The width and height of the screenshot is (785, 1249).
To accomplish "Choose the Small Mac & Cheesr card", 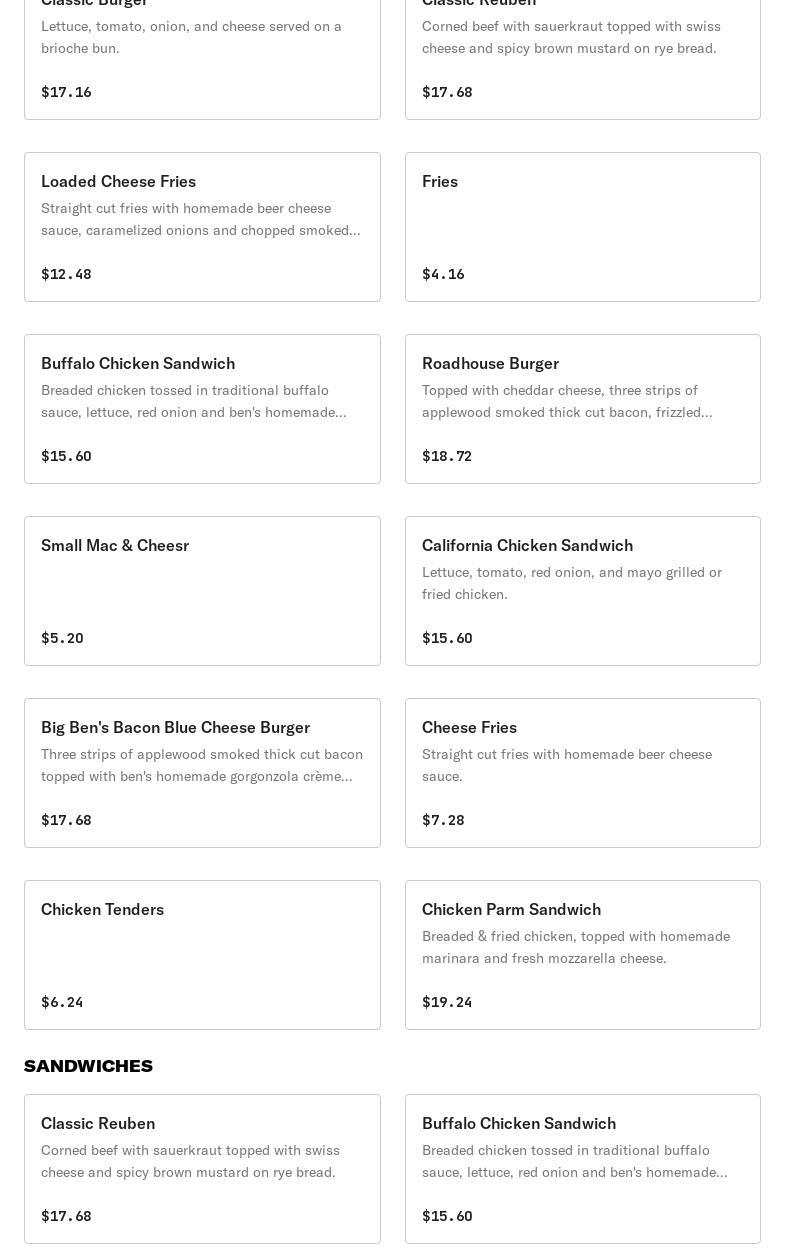I will pyautogui.click(x=202, y=591).
